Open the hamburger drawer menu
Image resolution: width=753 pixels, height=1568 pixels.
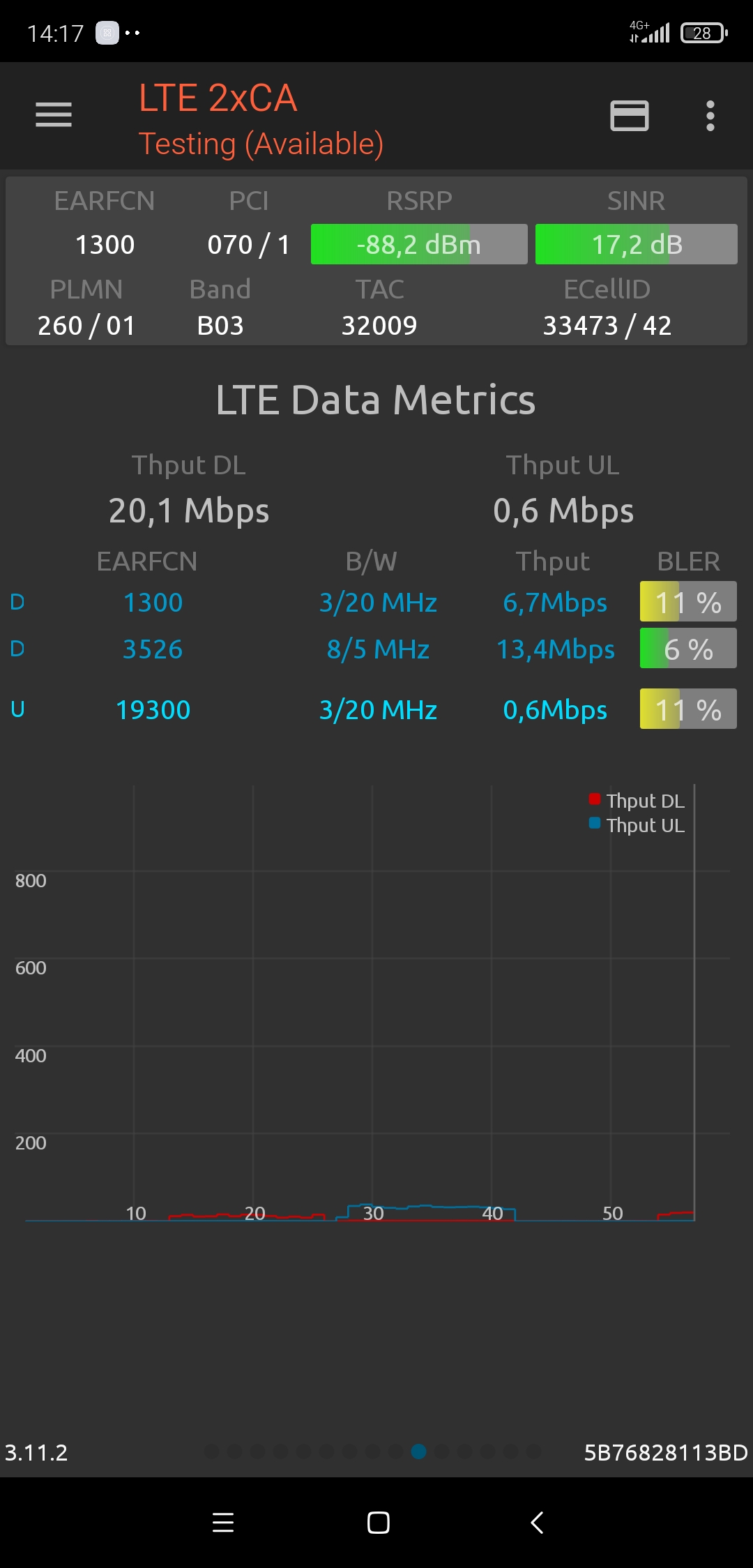(54, 115)
